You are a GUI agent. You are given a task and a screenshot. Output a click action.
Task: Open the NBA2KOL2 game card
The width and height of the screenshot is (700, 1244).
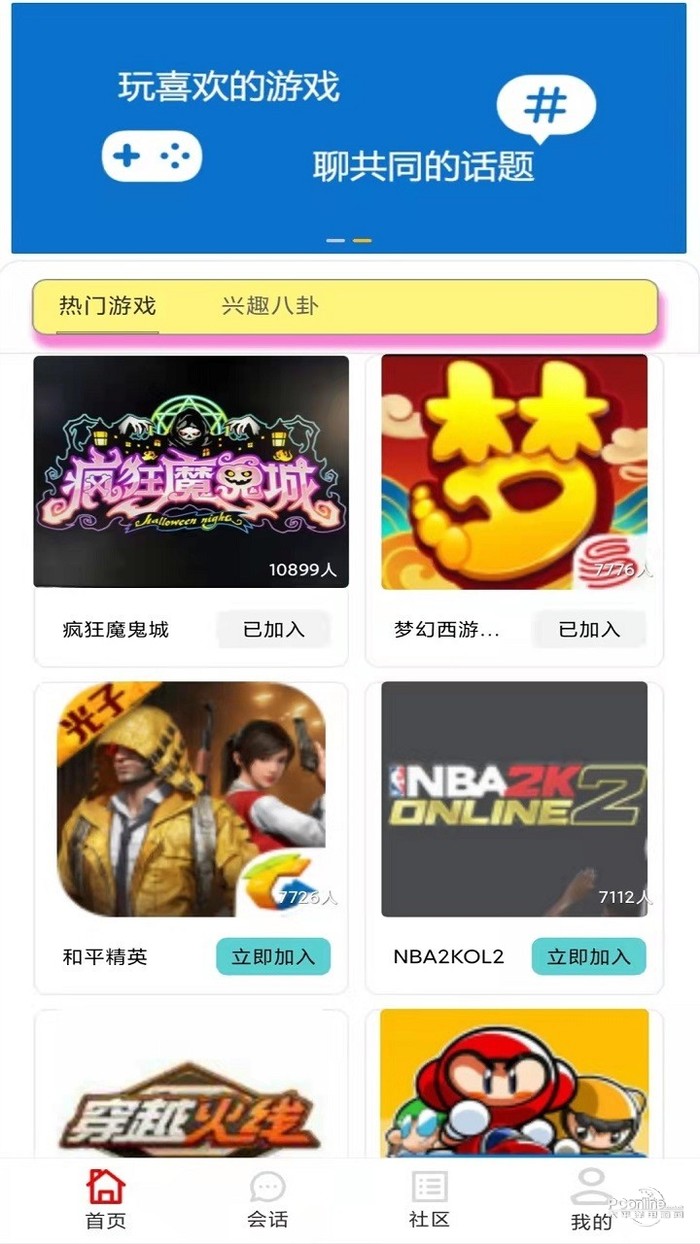pos(514,799)
